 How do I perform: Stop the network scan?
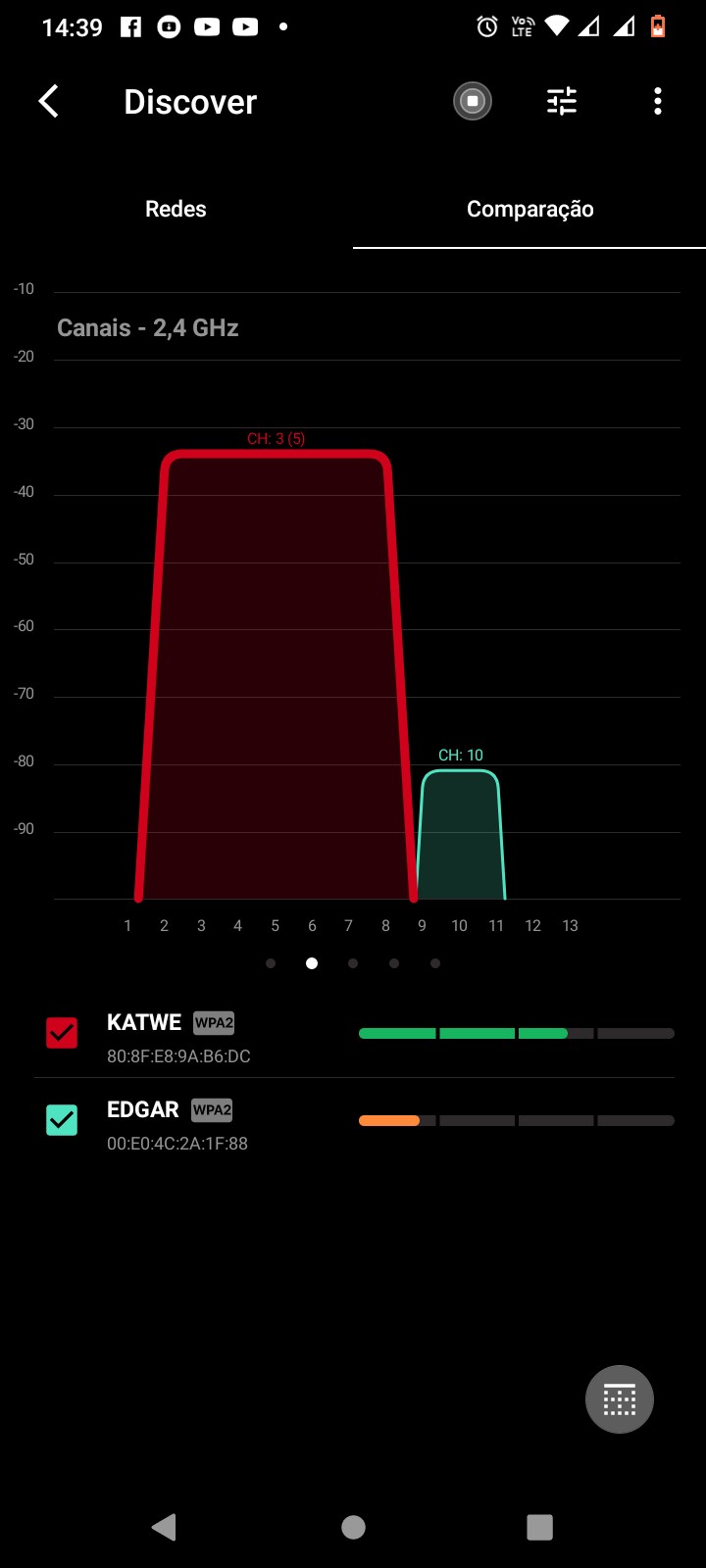click(472, 101)
